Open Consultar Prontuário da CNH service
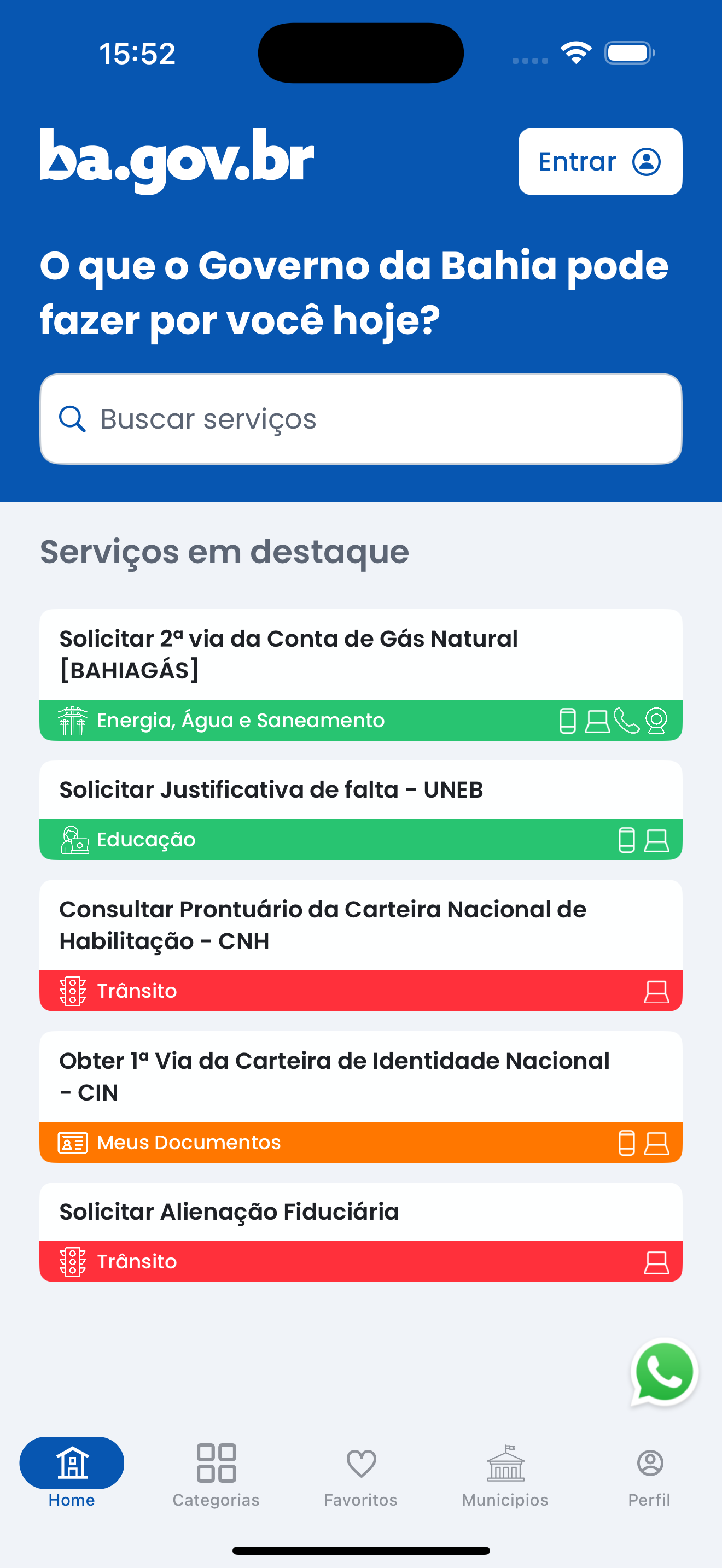722x1568 pixels. (360, 945)
